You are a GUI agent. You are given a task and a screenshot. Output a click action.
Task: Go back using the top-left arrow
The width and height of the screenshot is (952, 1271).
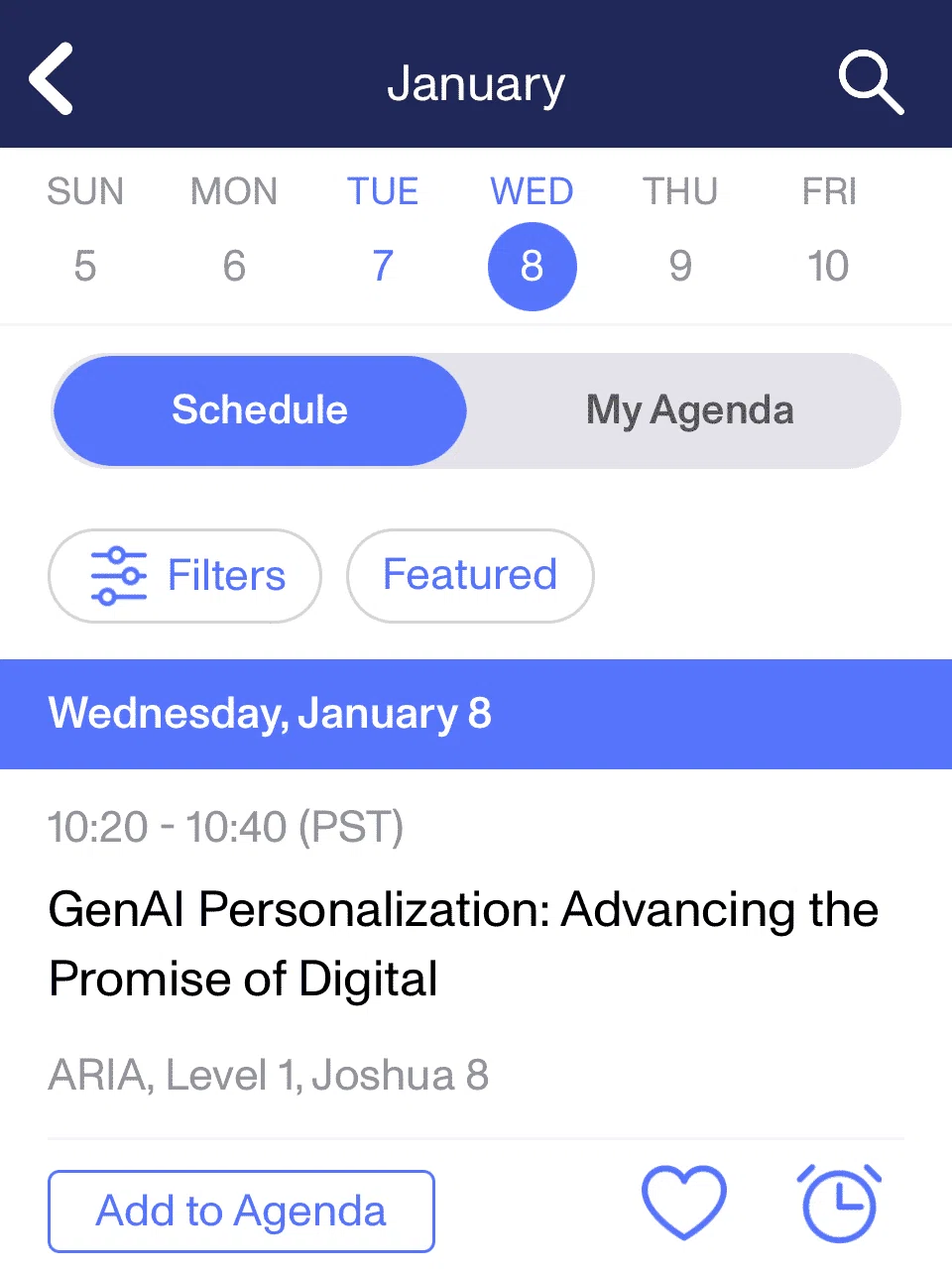(52, 79)
